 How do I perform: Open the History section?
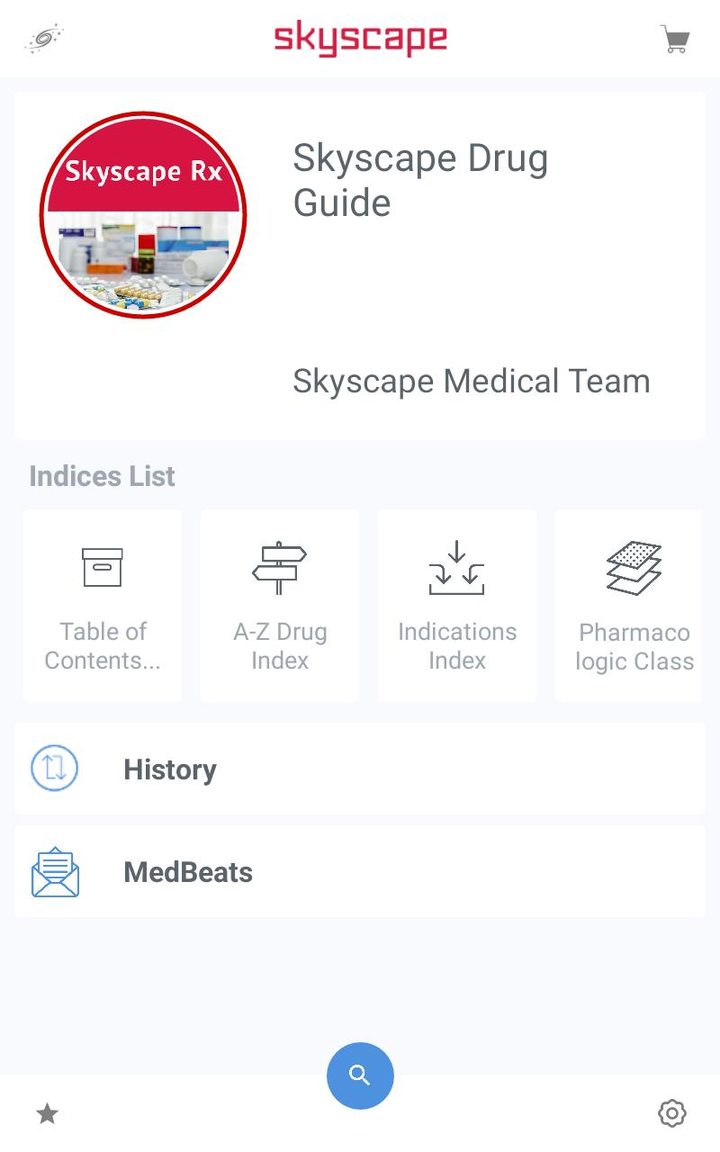coord(360,768)
